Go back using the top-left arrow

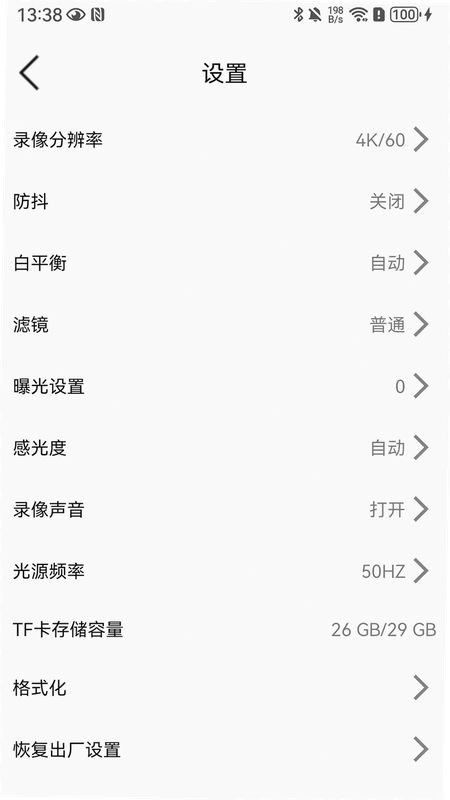coord(29,73)
